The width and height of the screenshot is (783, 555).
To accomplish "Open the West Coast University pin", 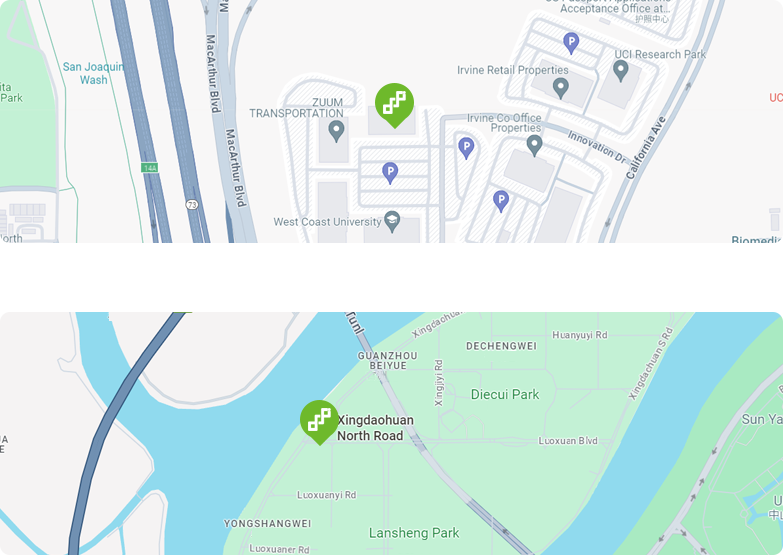I will click(x=392, y=220).
